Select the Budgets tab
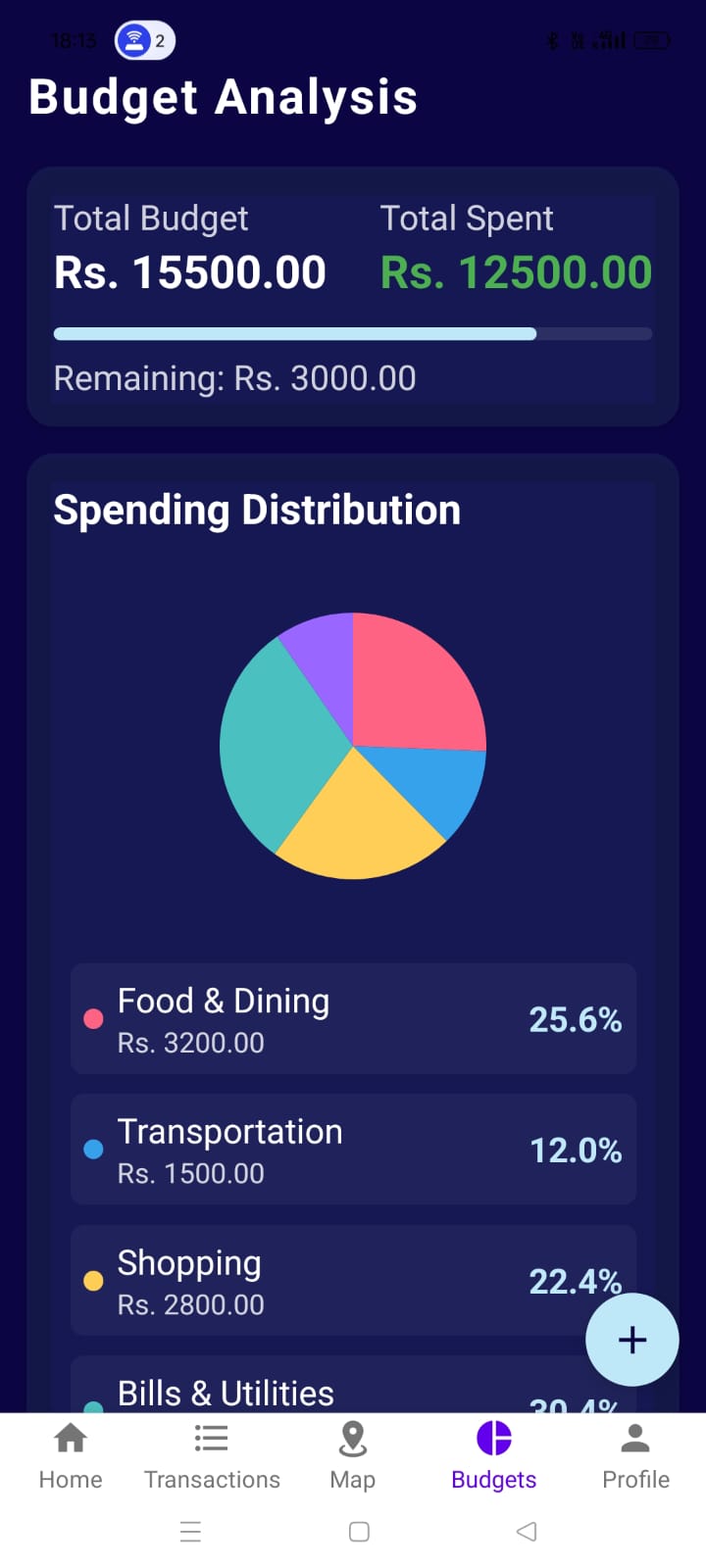 point(494,1456)
